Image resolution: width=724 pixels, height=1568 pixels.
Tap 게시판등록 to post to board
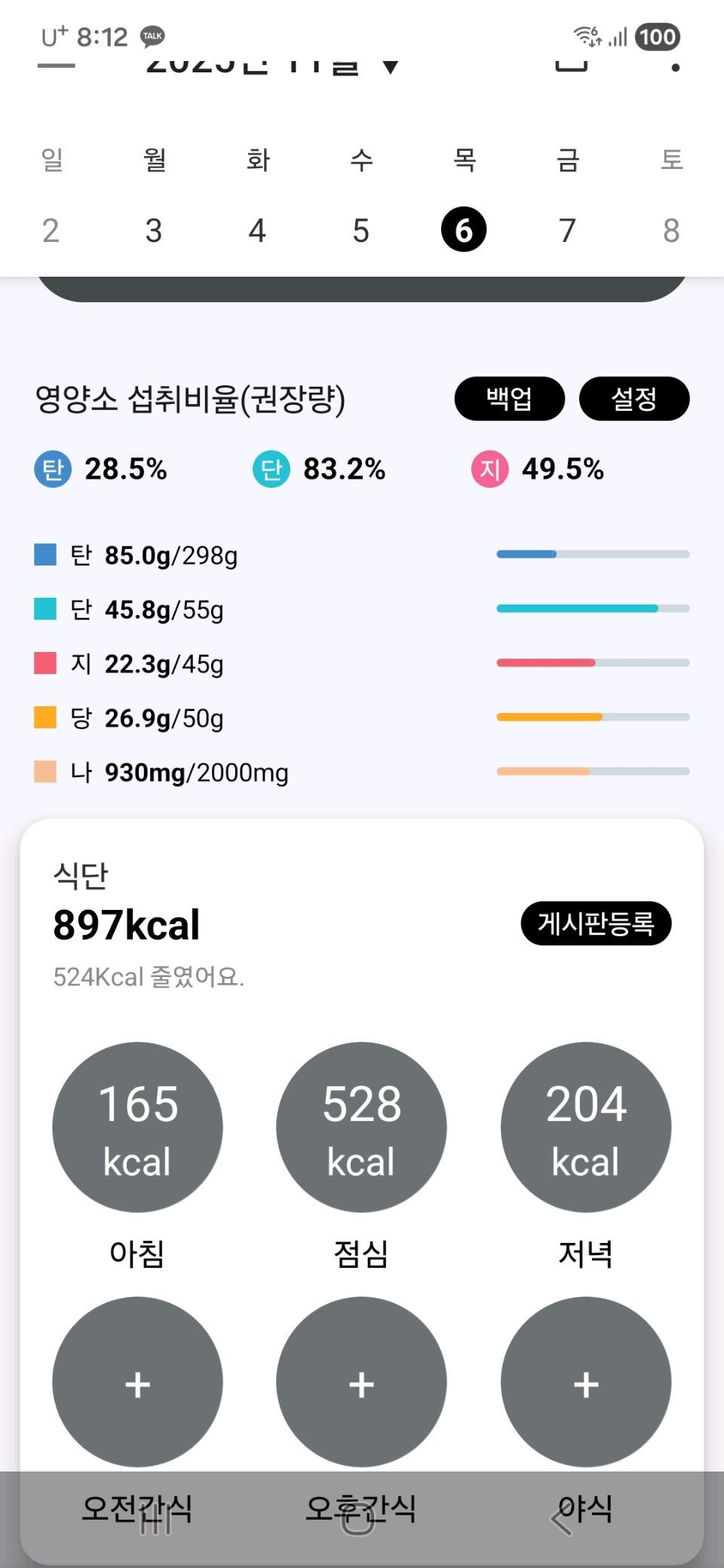click(595, 923)
